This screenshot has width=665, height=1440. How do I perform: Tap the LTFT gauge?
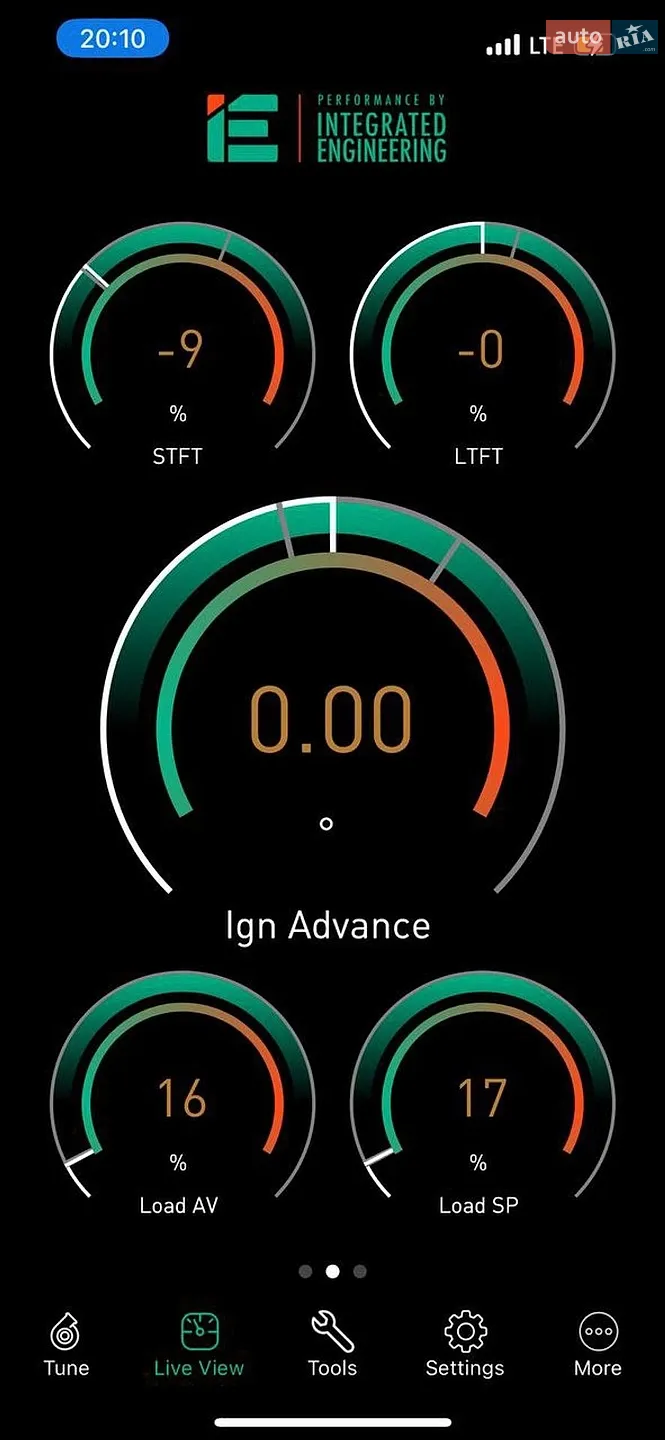click(x=483, y=345)
